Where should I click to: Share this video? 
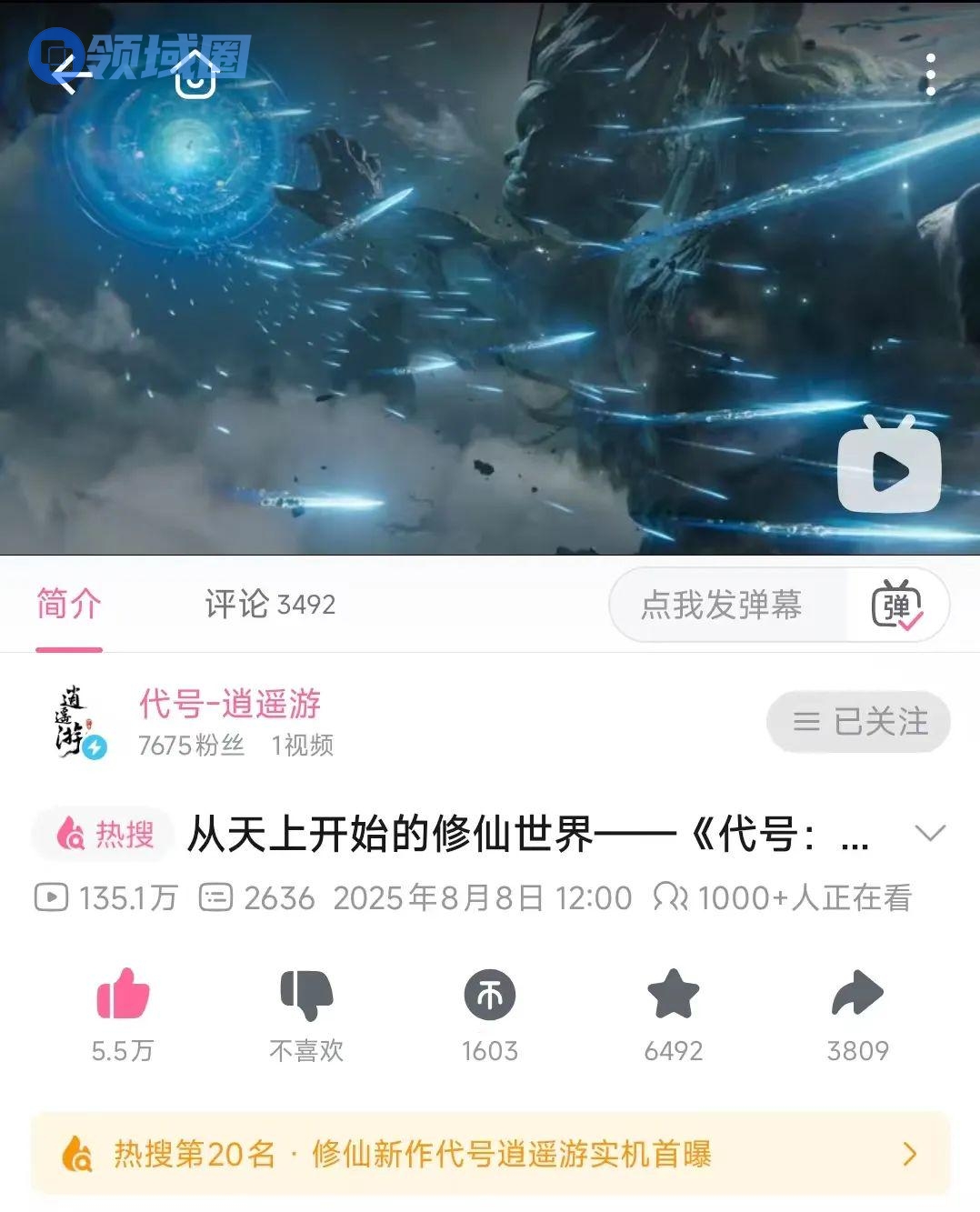(857, 995)
